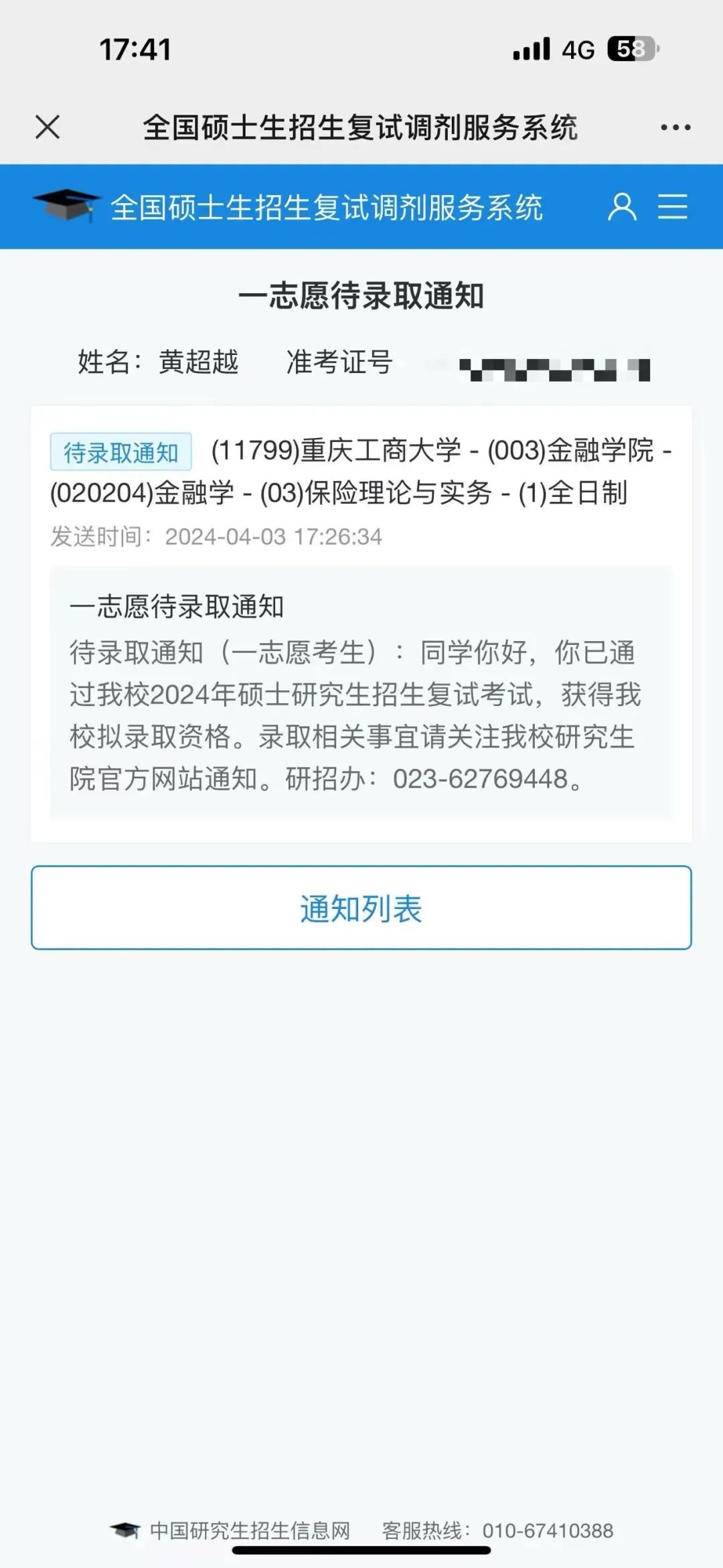Open the user profile icon in blue header
The height and width of the screenshot is (1568, 723).
click(623, 207)
